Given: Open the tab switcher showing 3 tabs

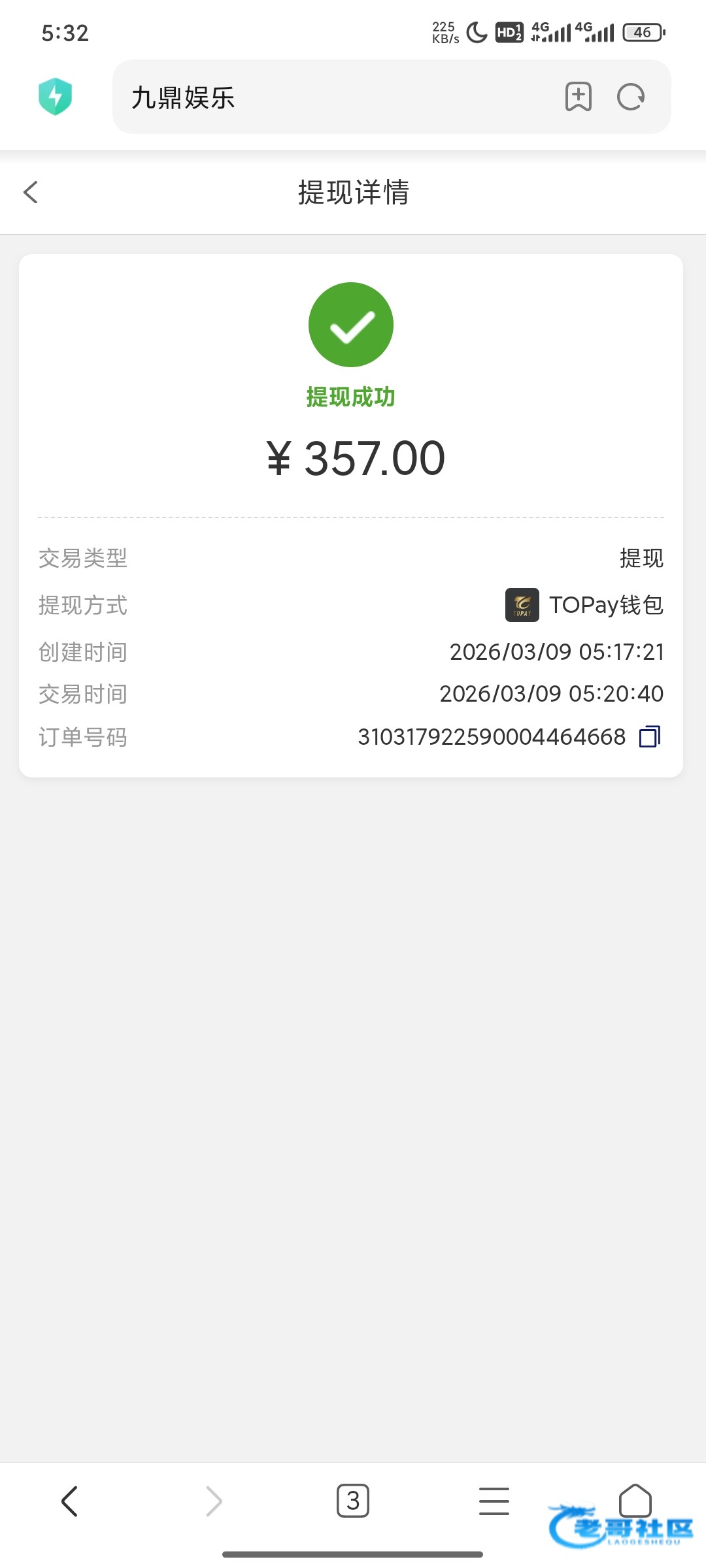Looking at the screenshot, I should pyautogui.click(x=353, y=1501).
